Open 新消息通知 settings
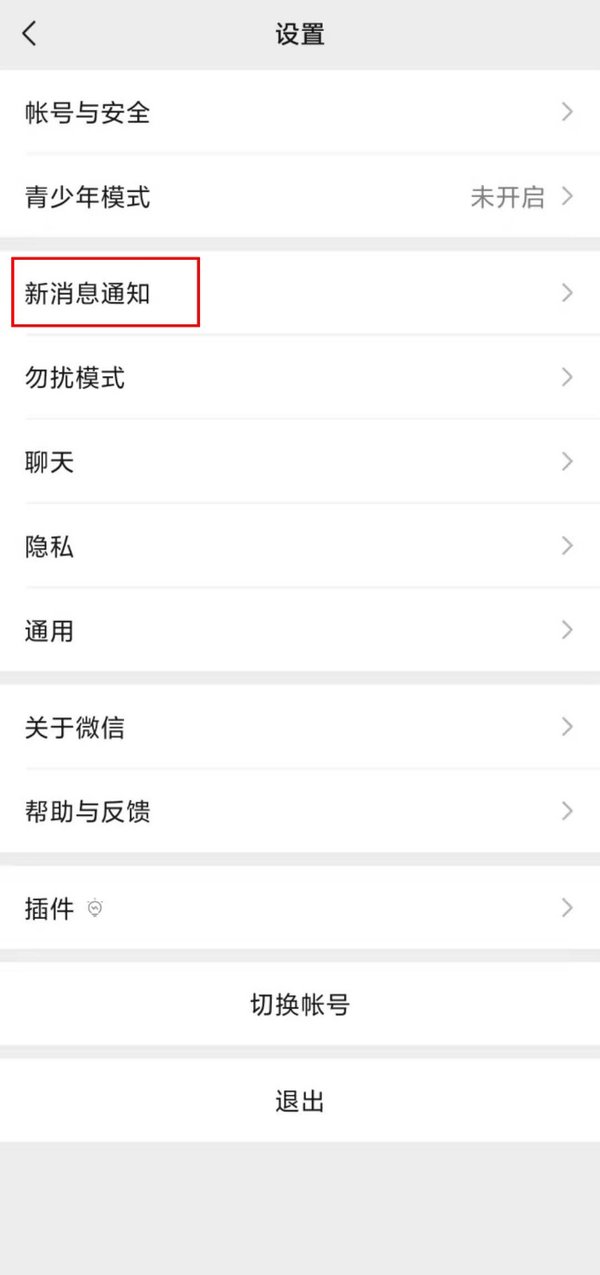This screenshot has height=1275, width=600. 300,293
